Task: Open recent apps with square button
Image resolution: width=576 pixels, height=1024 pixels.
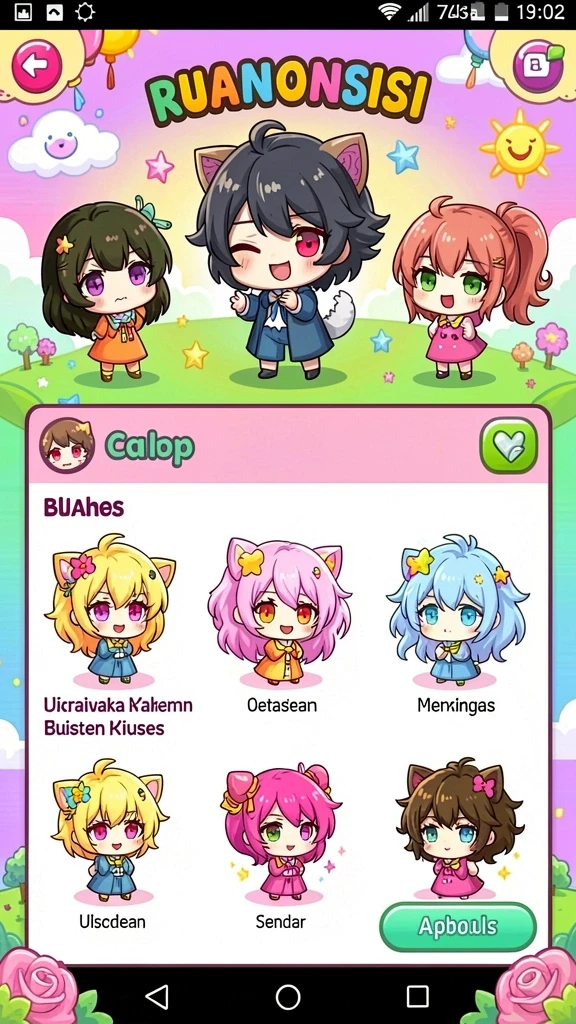Action: 417,997
